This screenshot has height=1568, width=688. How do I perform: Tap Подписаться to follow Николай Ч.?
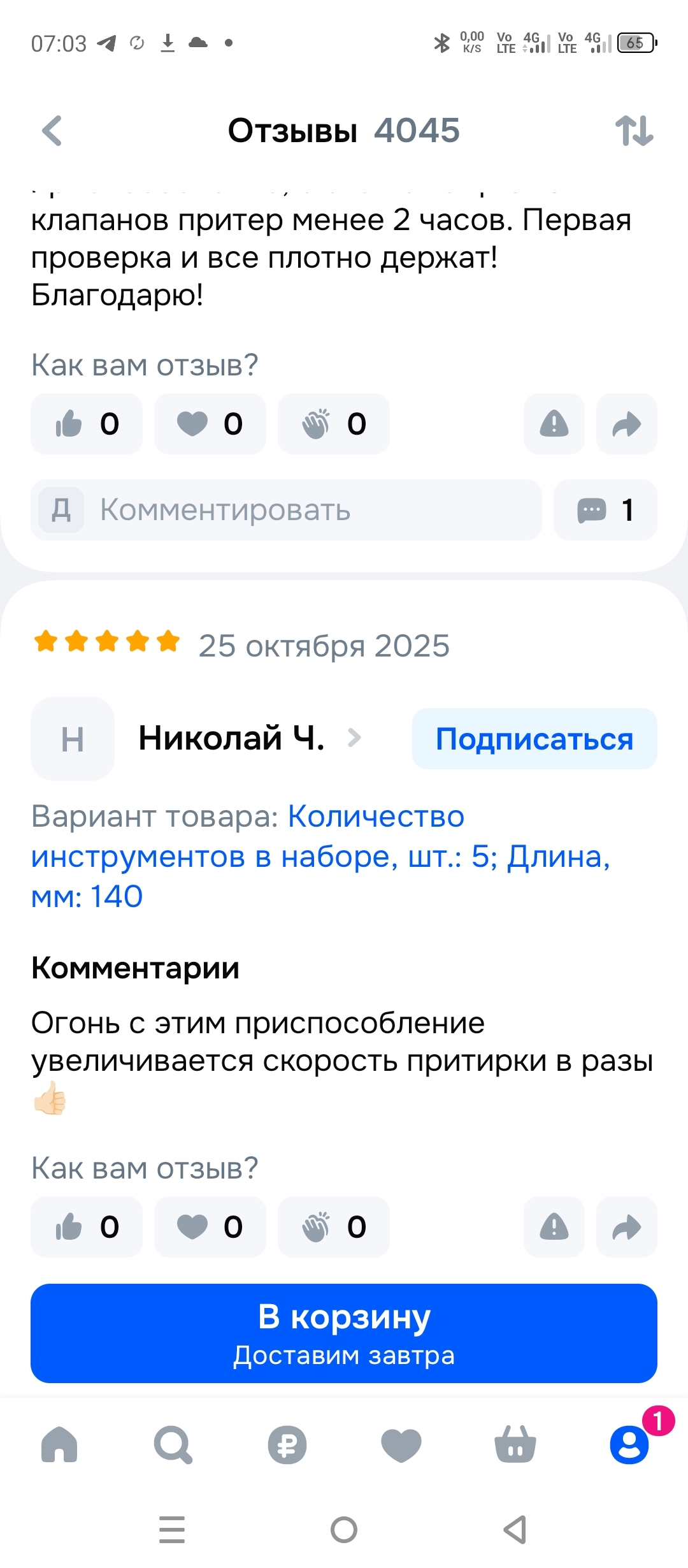coord(534,739)
